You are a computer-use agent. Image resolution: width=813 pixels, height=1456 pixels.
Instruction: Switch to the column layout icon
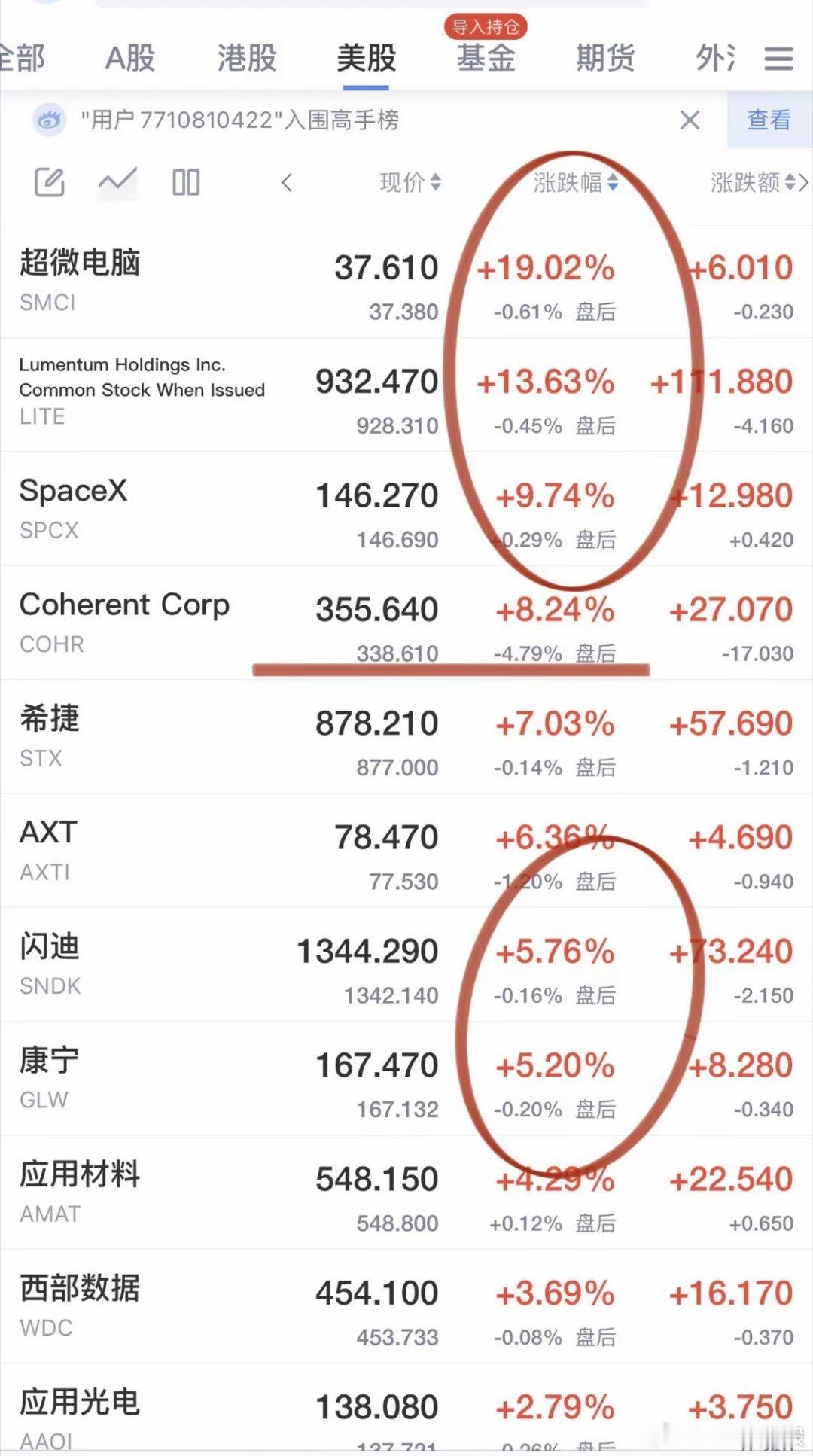click(x=186, y=182)
